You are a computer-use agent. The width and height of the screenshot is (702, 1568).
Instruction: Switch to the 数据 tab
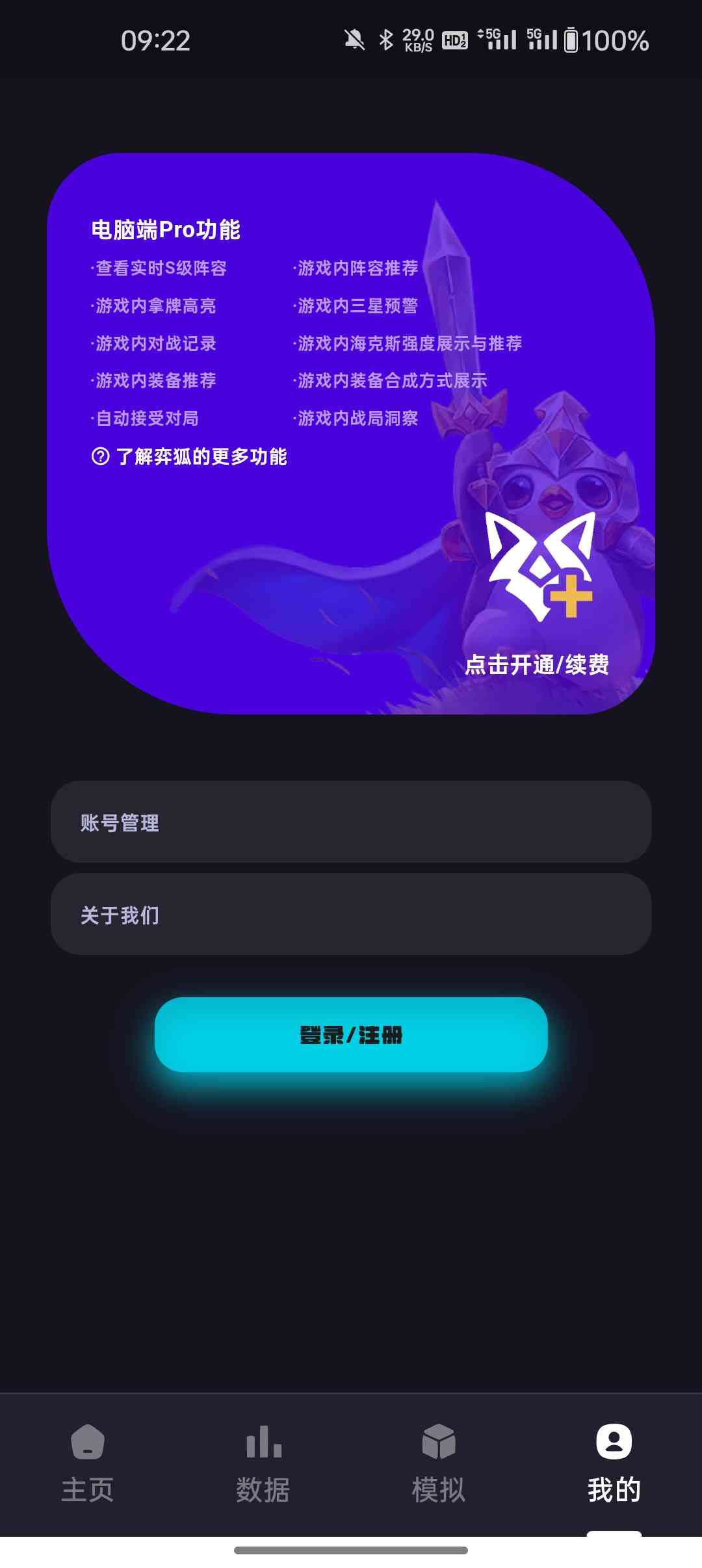(263, 1464)
